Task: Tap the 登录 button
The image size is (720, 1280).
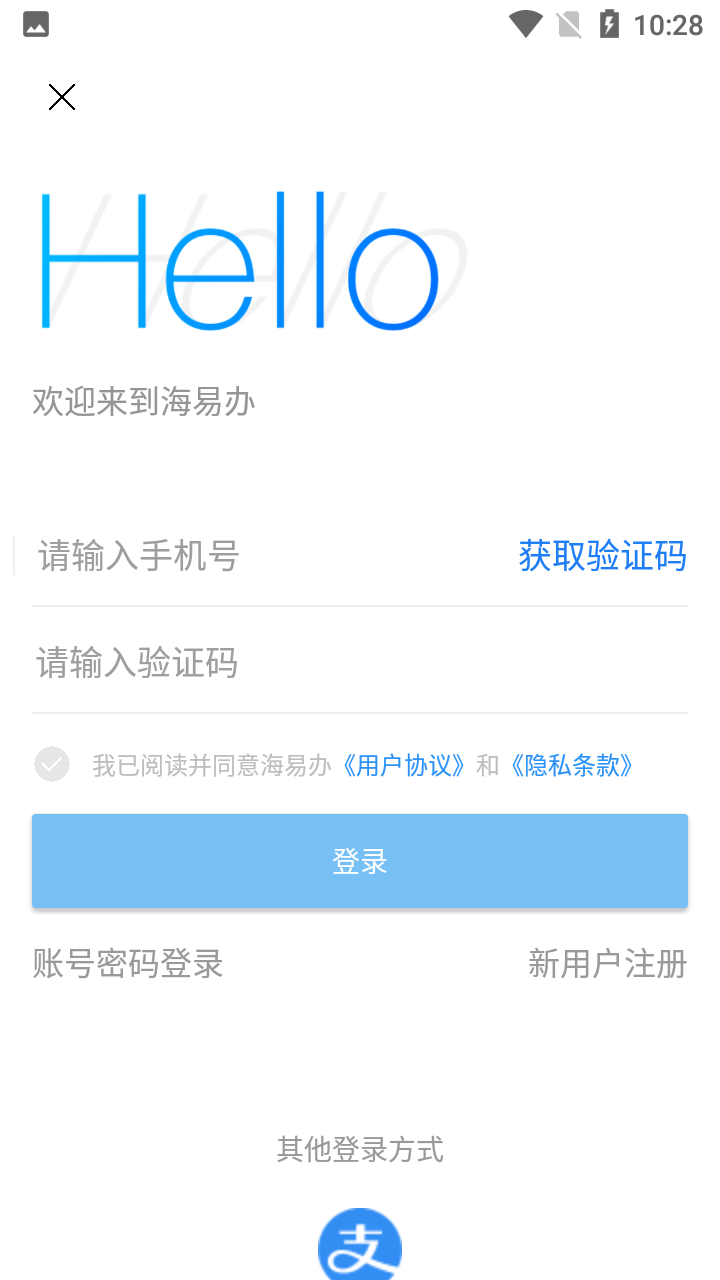Action: (x=360, y=861)
